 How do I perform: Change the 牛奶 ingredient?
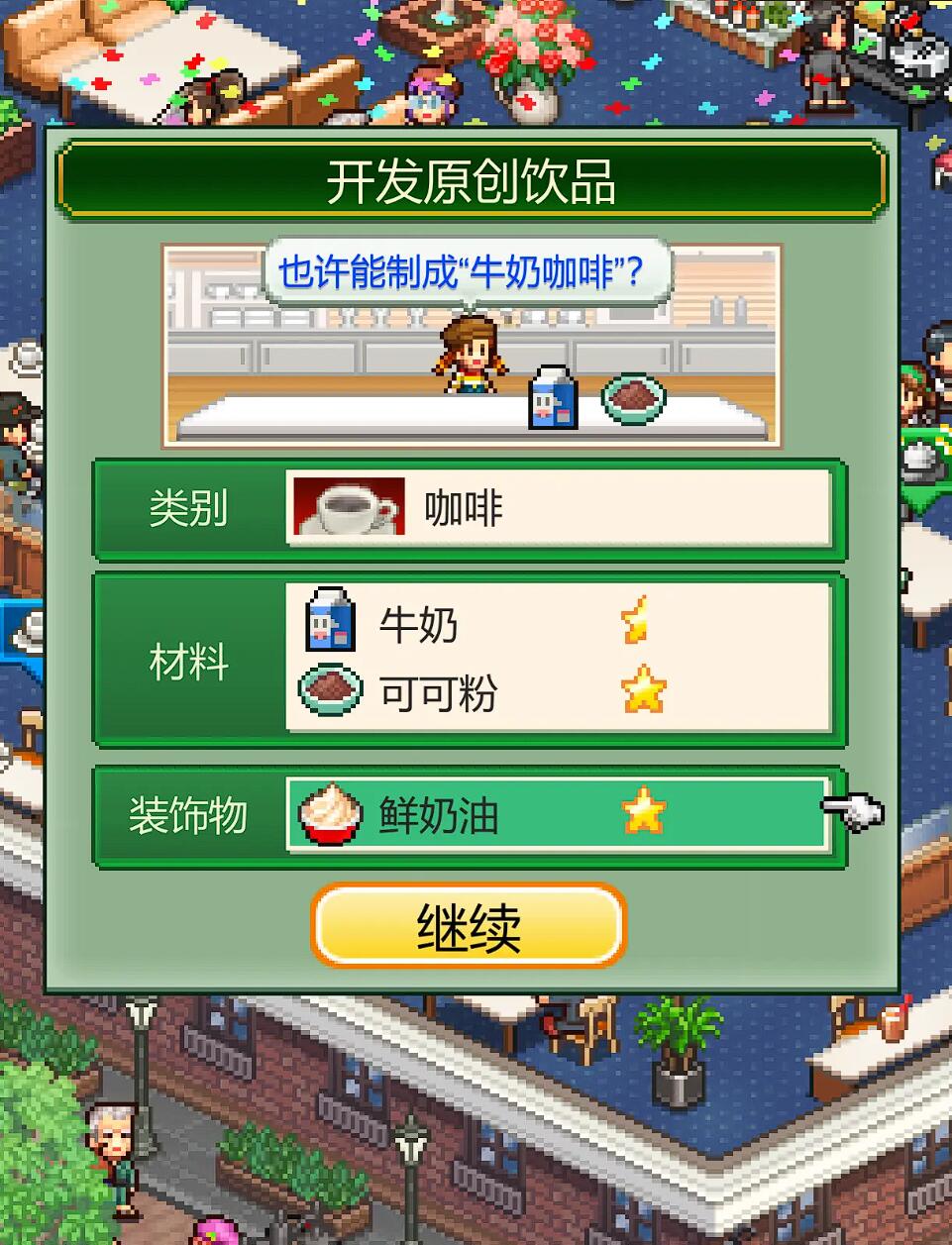pos(558,624)
